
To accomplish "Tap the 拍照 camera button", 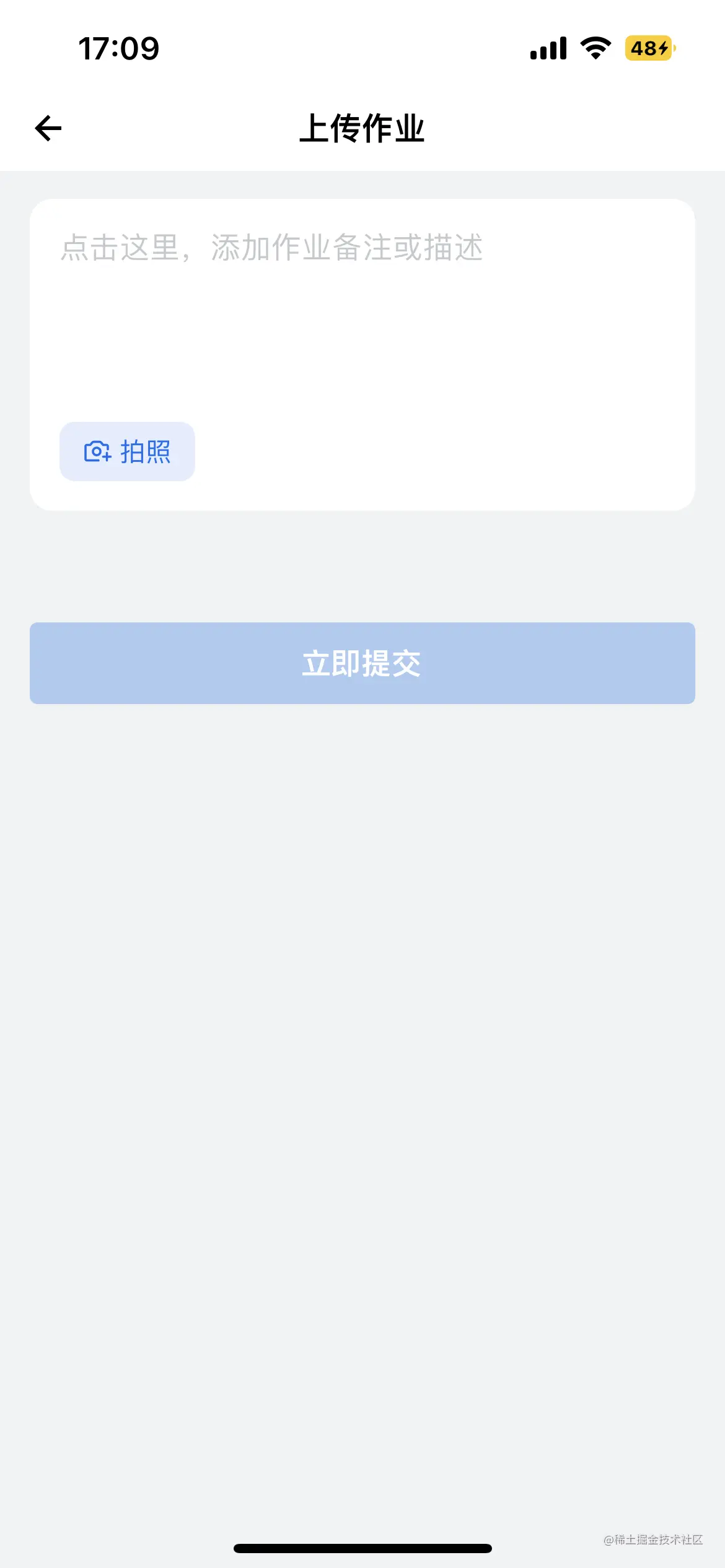I will (x=127, y=451).
